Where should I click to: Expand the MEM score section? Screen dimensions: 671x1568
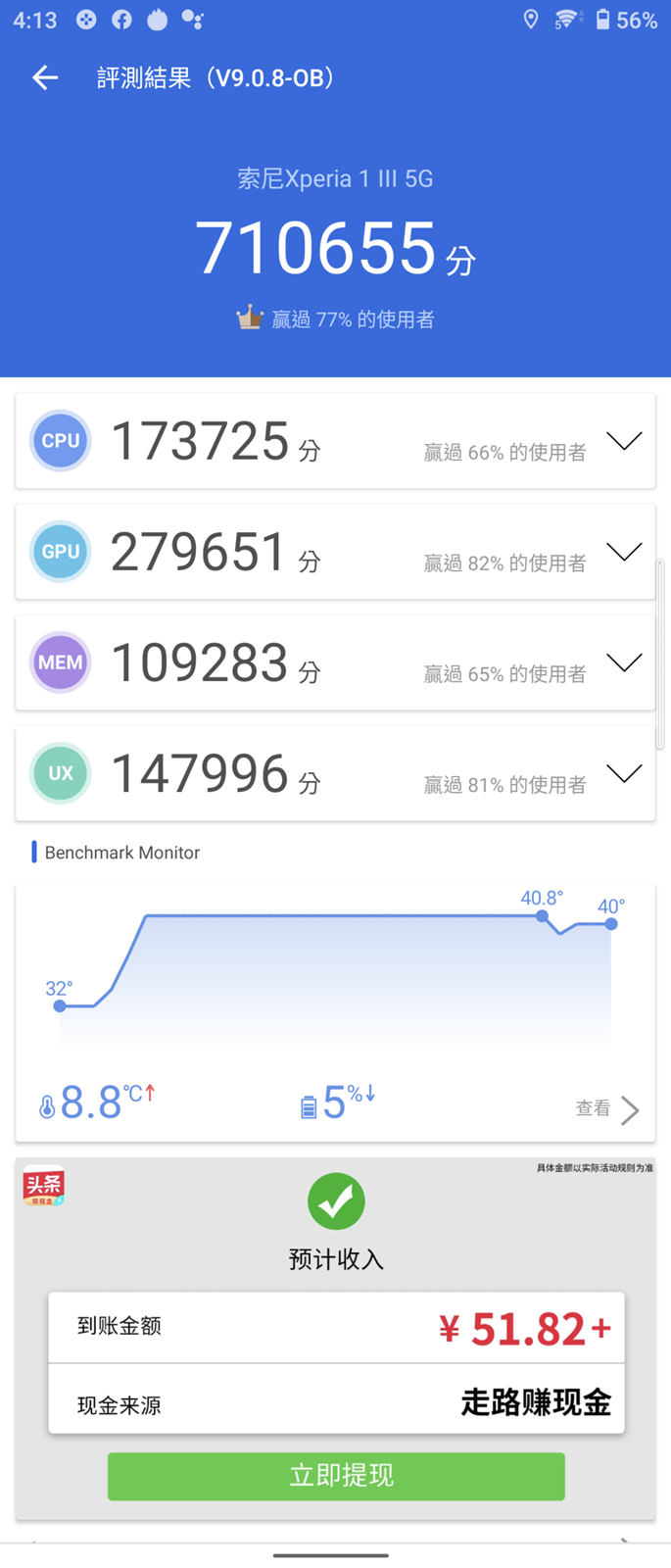tap(623, 662)
